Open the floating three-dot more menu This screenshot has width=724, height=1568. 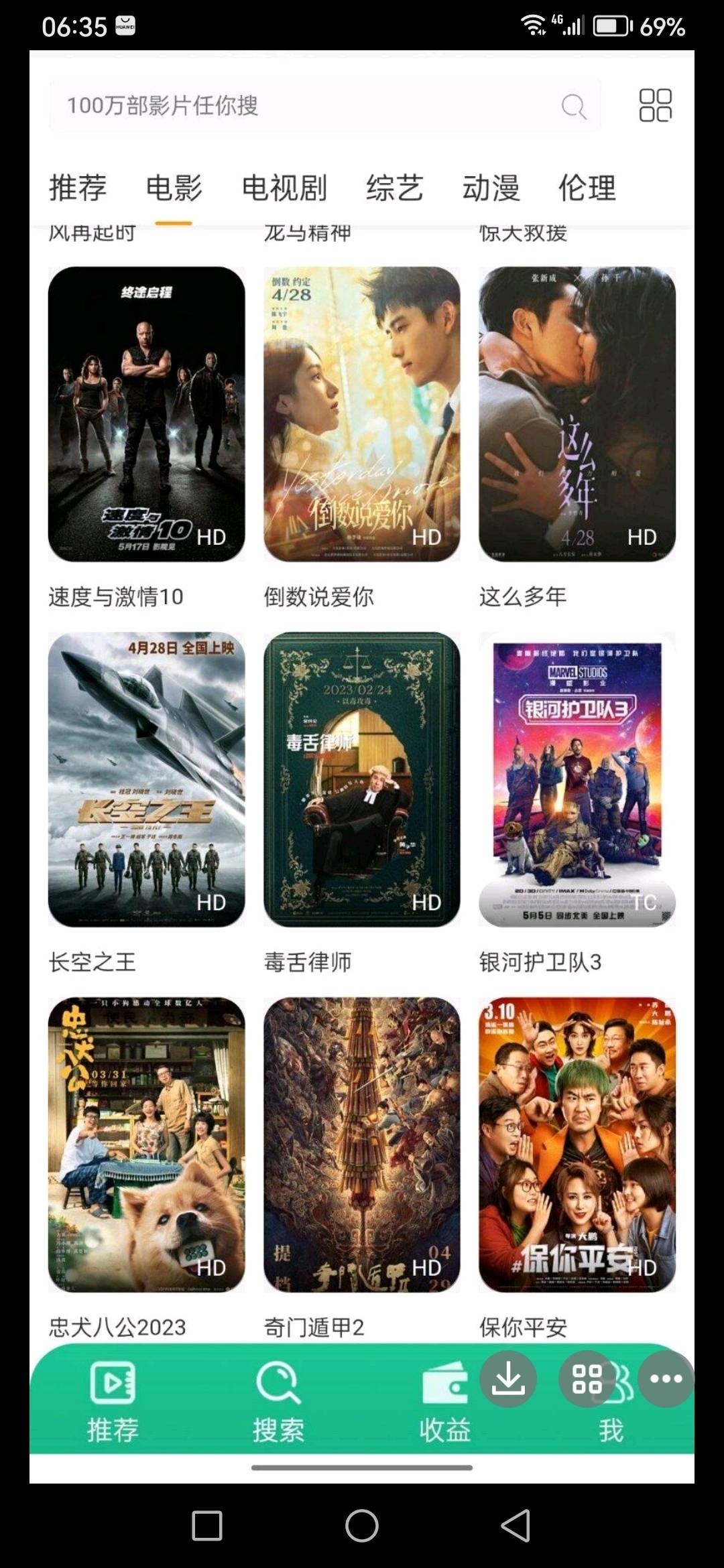point(666,1378)
